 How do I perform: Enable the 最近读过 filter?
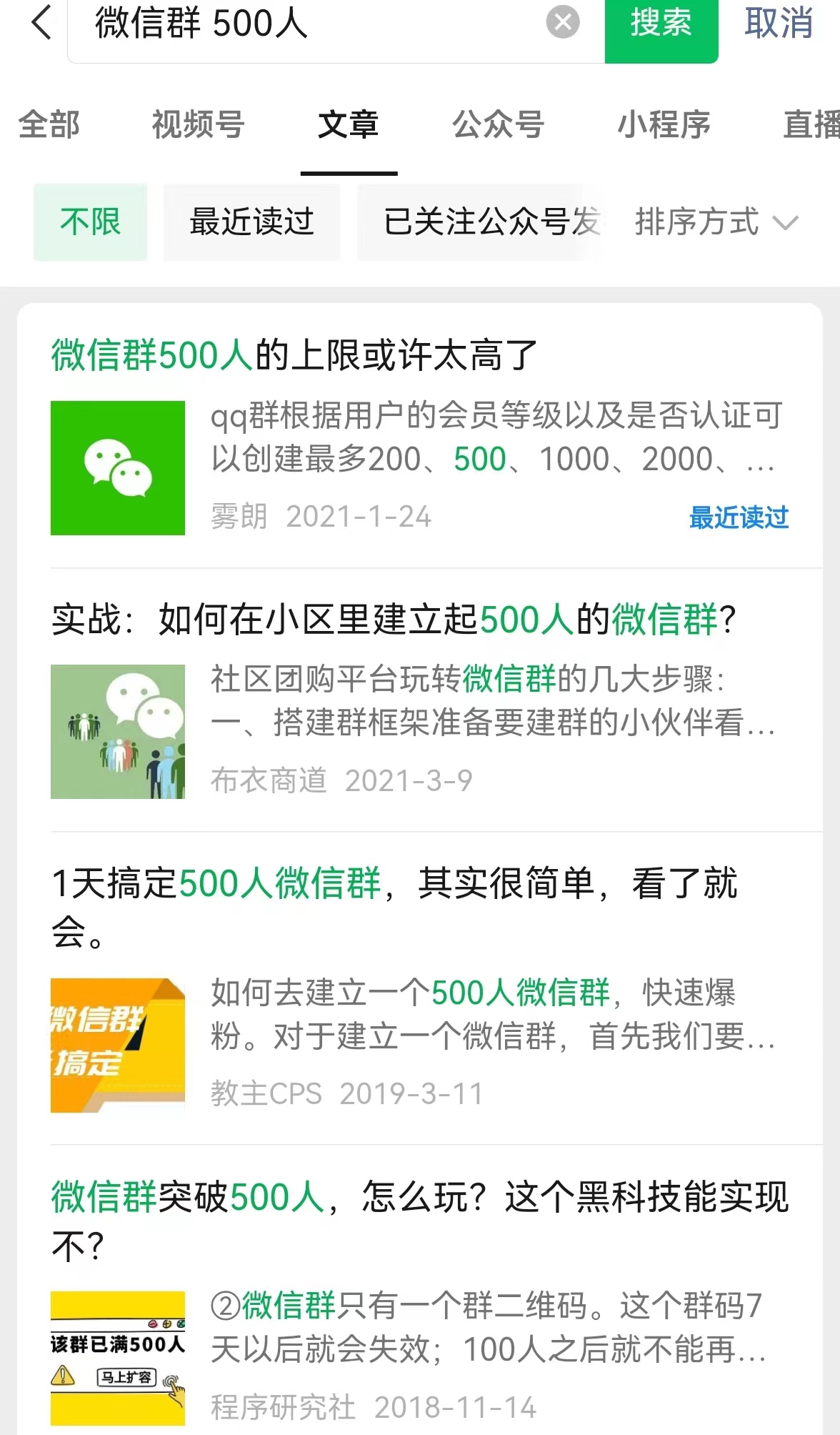pos(251,222)
